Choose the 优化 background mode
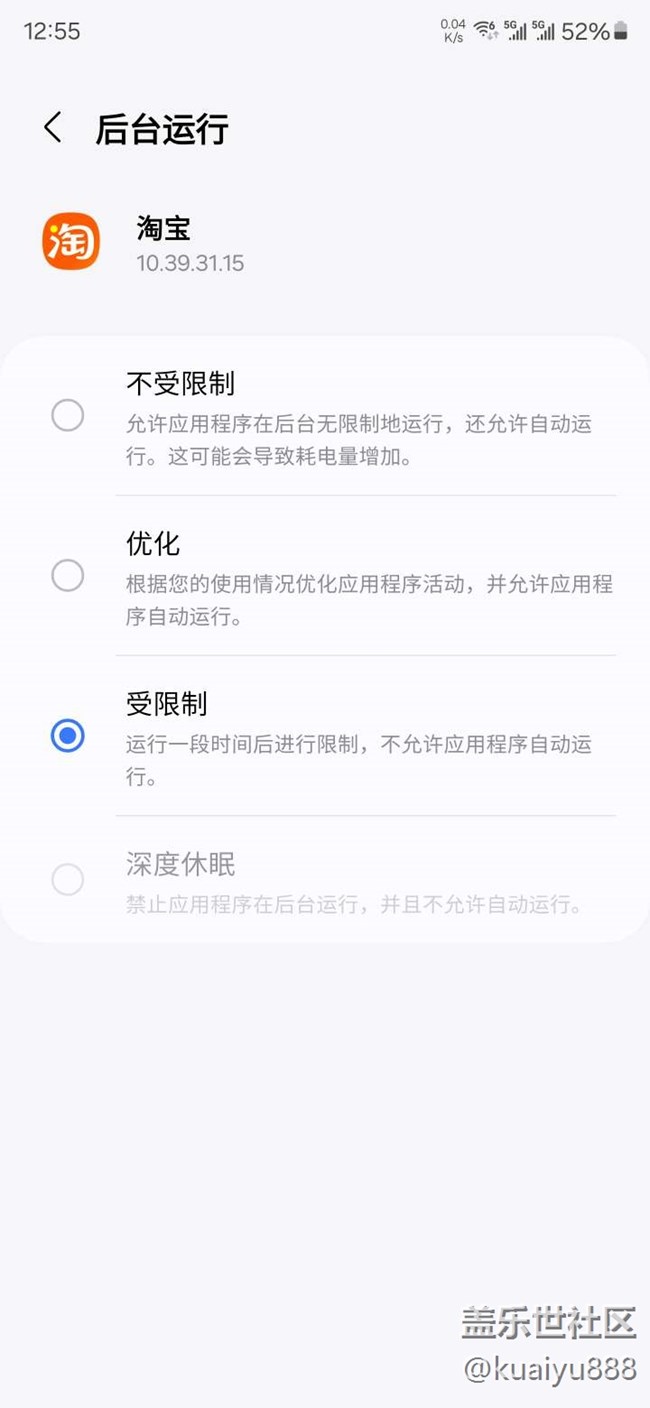 tap(68, 575)
